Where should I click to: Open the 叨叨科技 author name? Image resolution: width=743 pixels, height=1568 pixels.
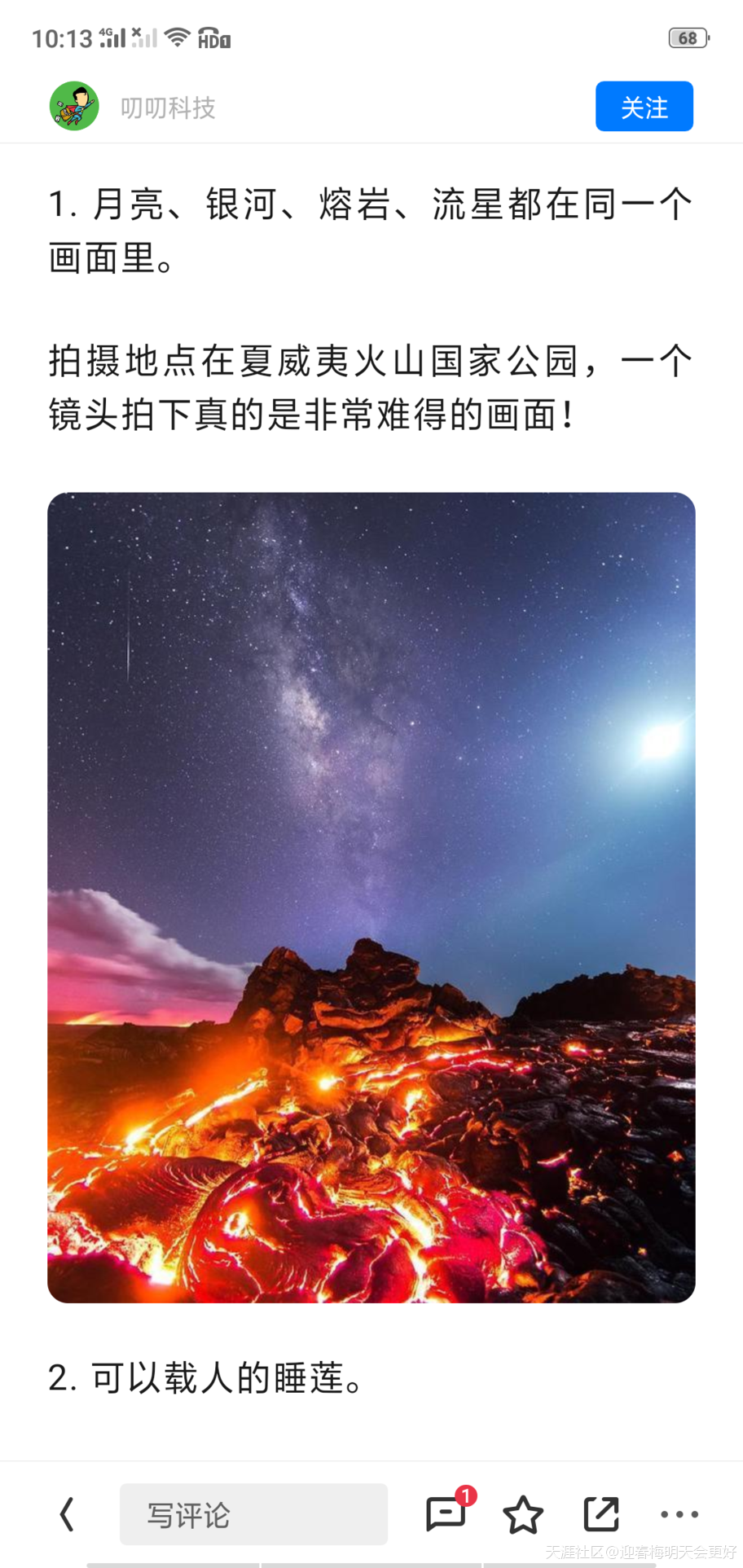tap(168, 108)
